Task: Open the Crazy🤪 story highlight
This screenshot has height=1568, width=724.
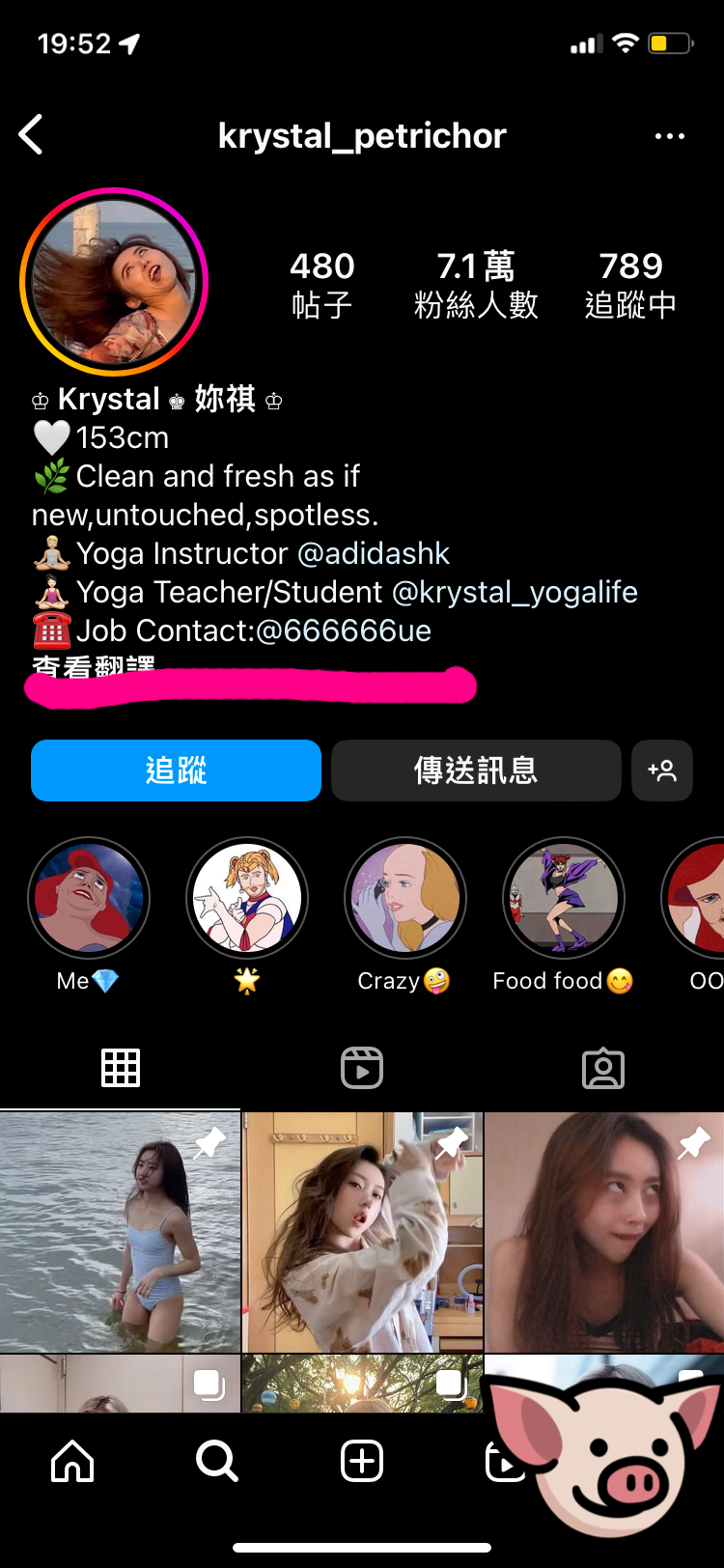Action: pos(405,898)
